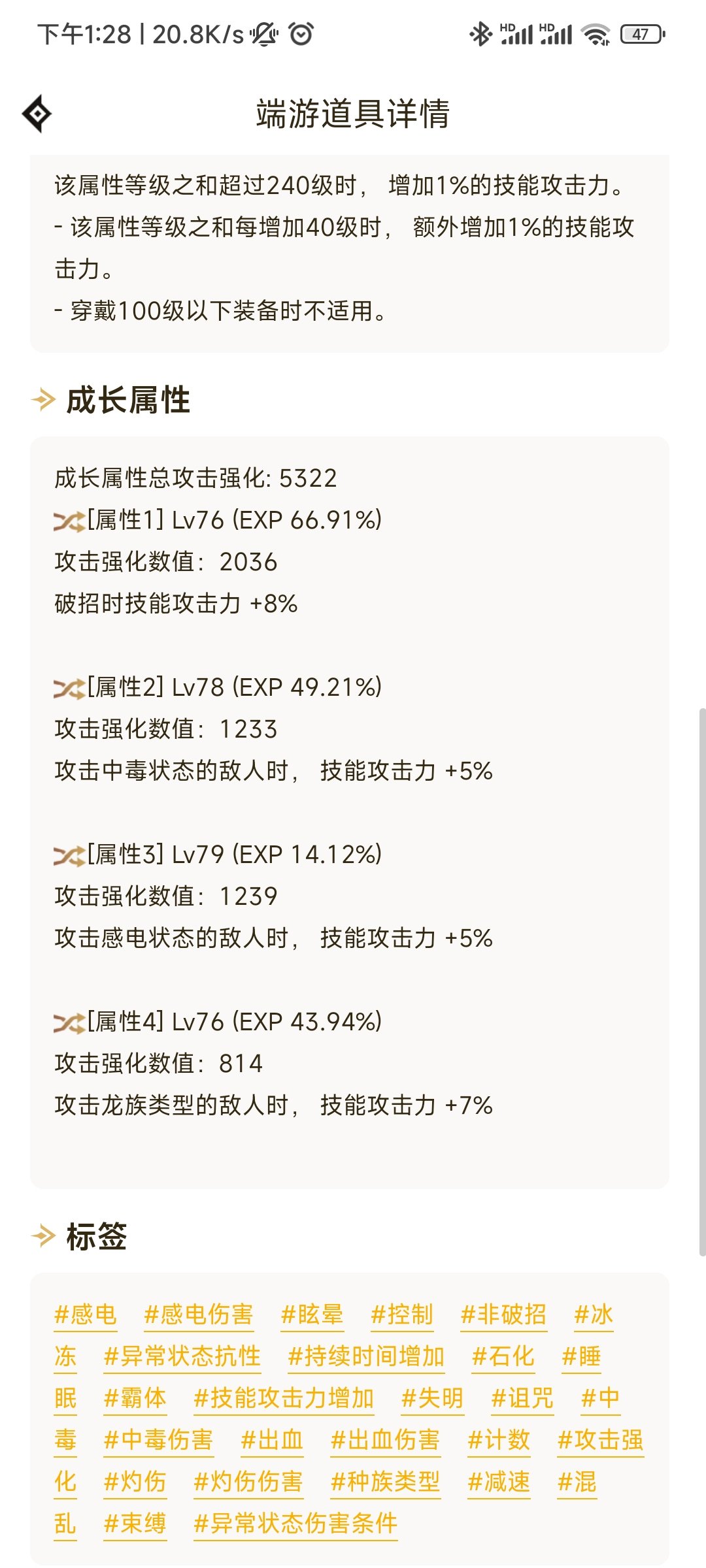706x1568 pixels.
Task: Open the #减速 tag
Action: (499, 1482)
